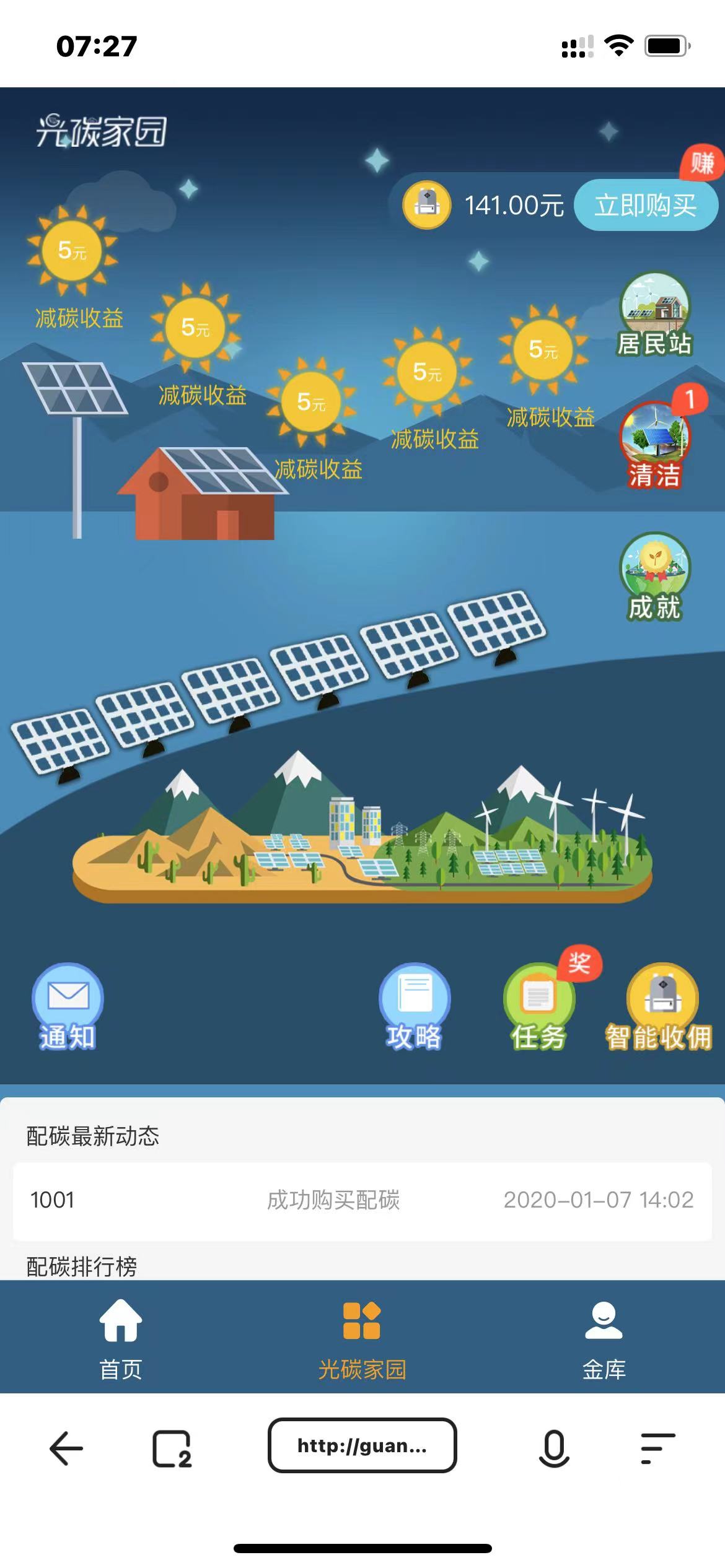Viewport: 725px width, 1568px height.
Task: Go to the 金库 tab
Action: pos(604,1339)
